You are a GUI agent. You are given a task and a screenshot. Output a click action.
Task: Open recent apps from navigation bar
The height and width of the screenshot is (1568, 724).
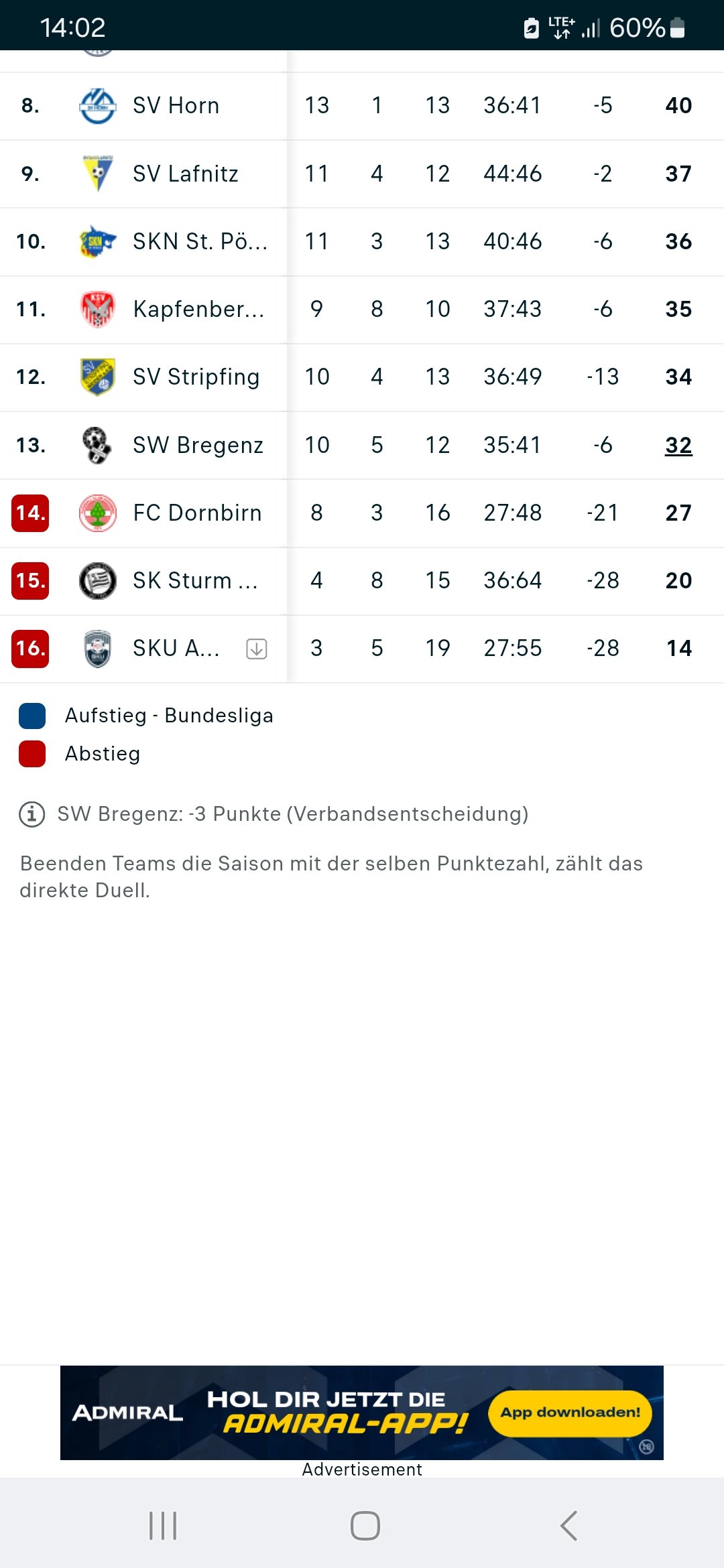163,1526
